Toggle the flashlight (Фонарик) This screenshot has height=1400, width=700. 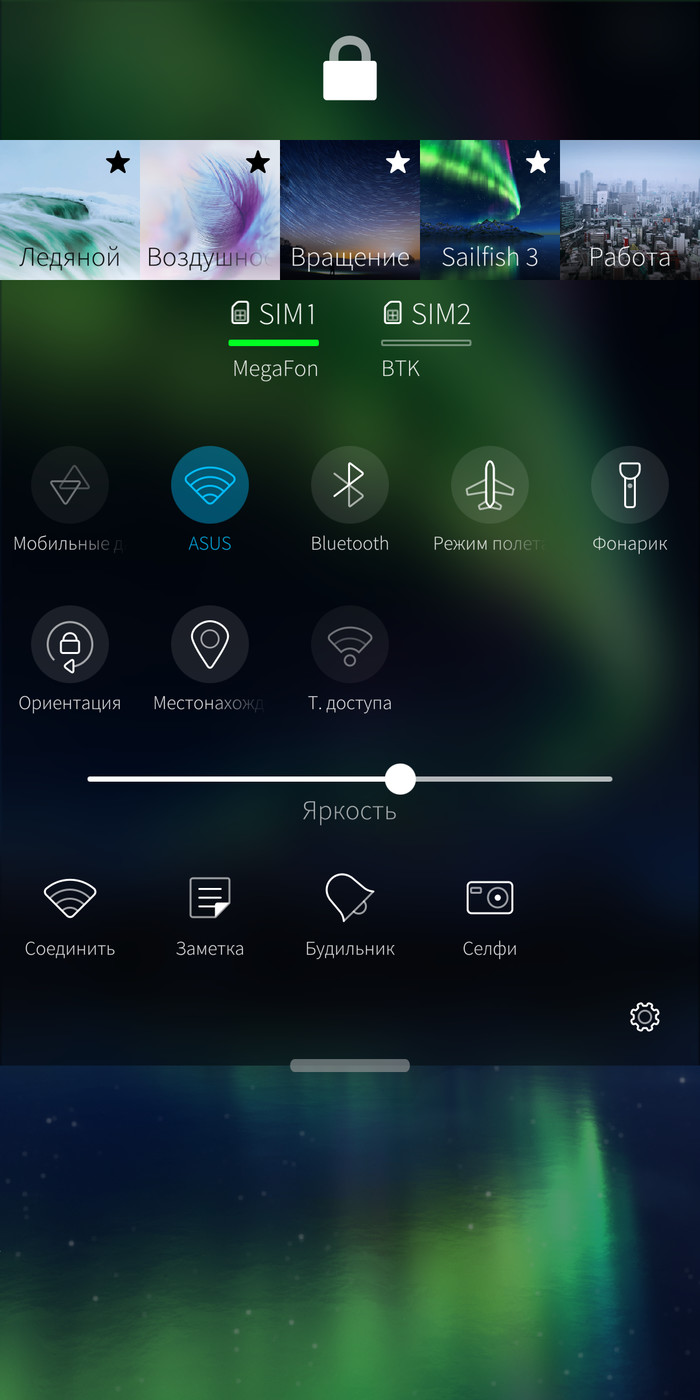[x=630, y=486]
